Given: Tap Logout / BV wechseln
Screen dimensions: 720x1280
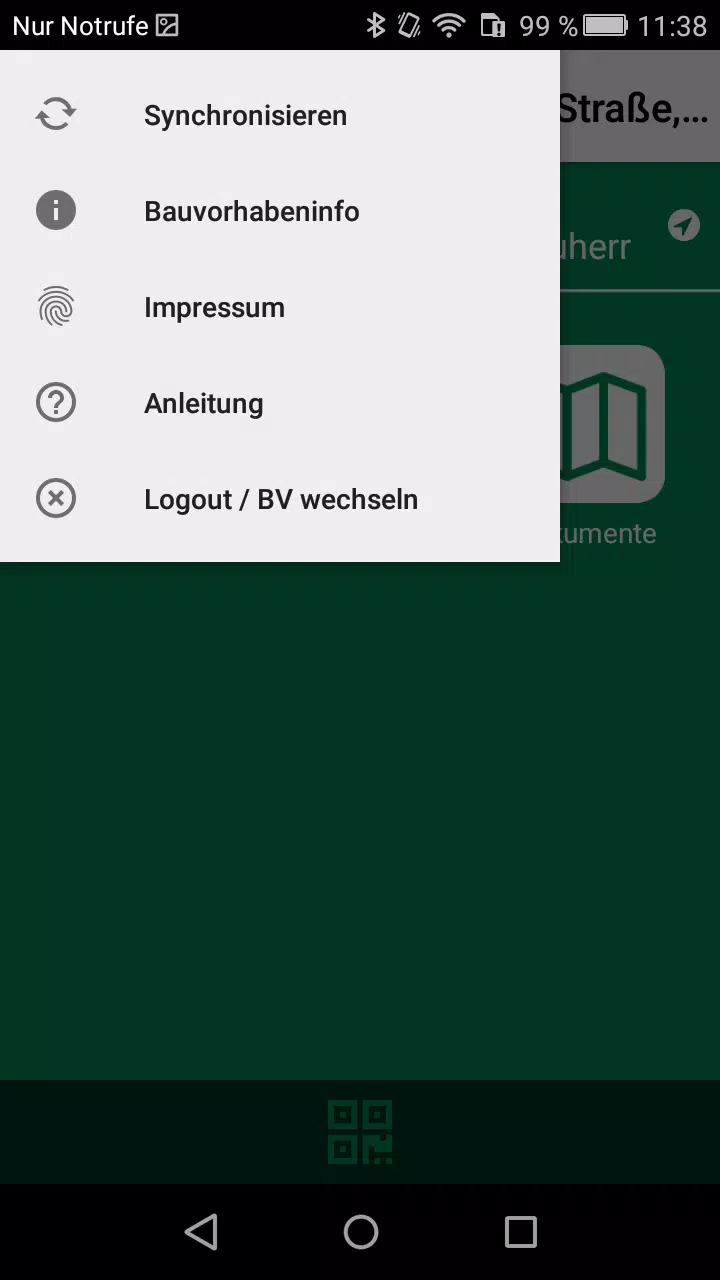Looking at the screenshot, I should pyautogui.click(x=280, y=499).
